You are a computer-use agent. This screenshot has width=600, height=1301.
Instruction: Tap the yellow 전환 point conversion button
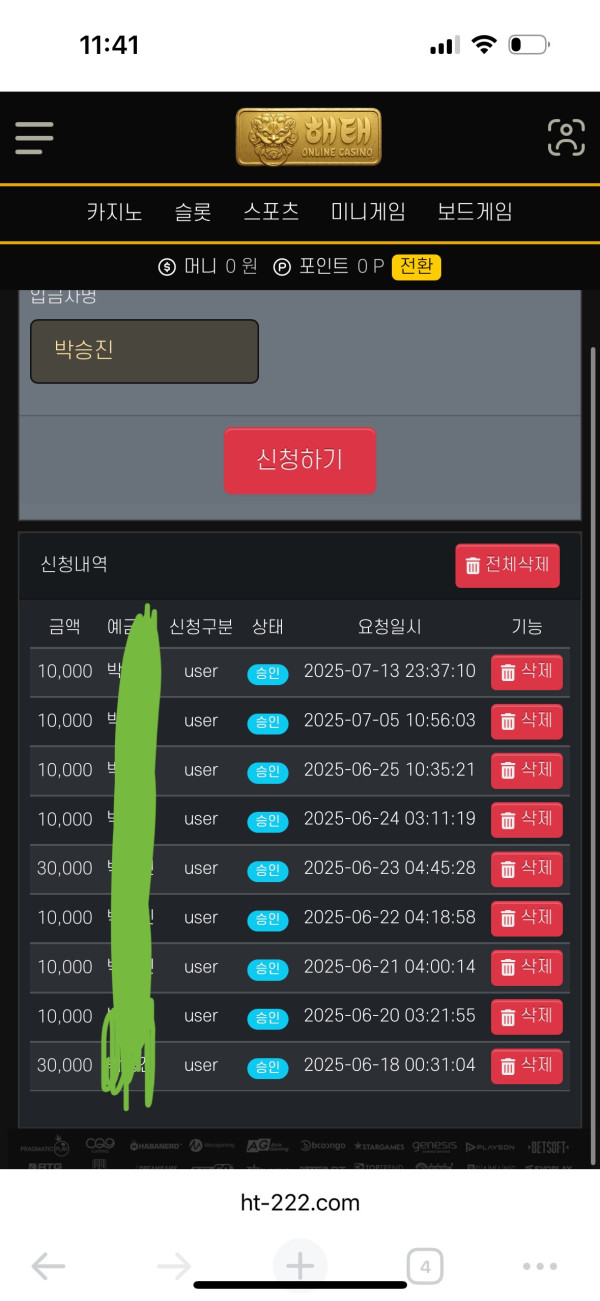tap(416, 267)
